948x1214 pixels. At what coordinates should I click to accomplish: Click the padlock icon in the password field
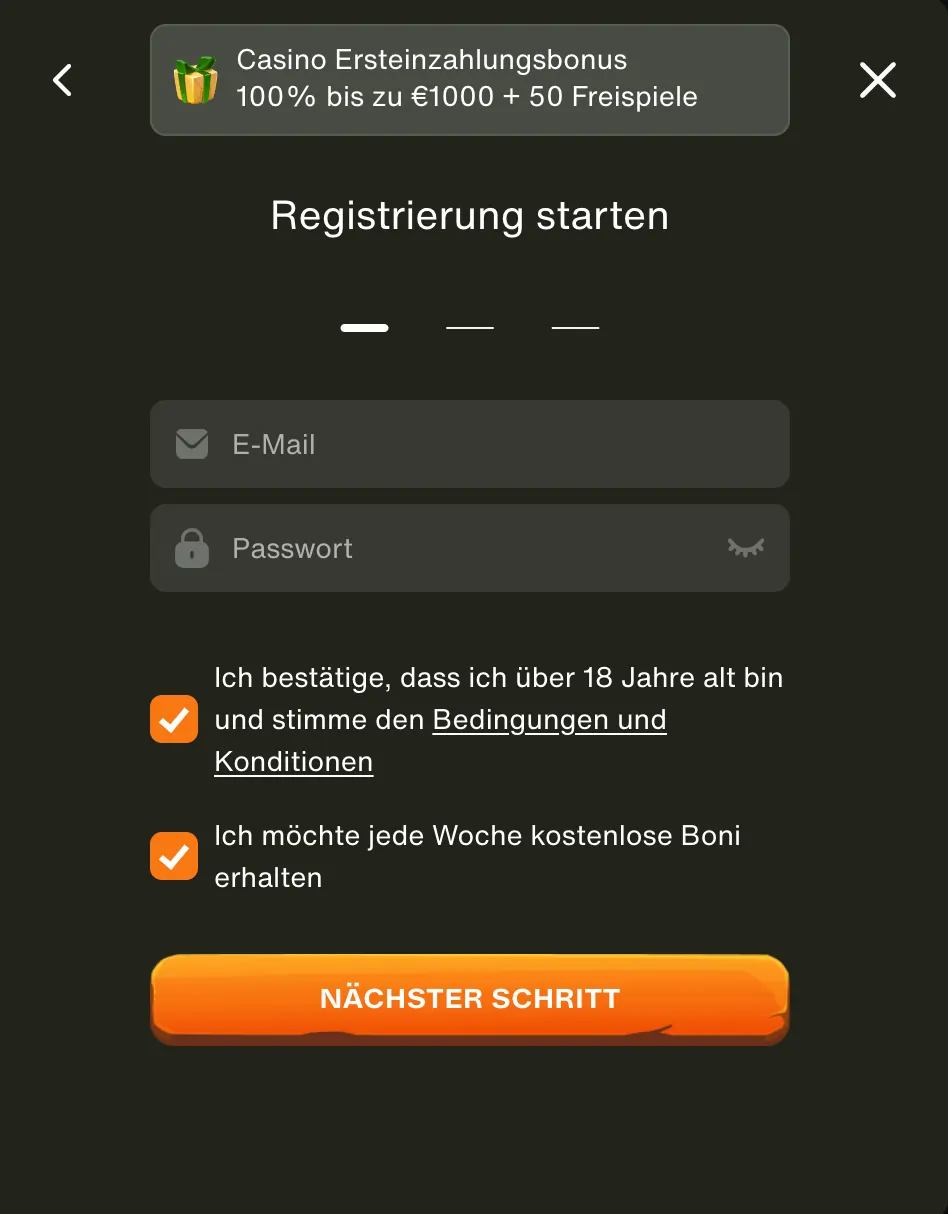tap(191, 548)
